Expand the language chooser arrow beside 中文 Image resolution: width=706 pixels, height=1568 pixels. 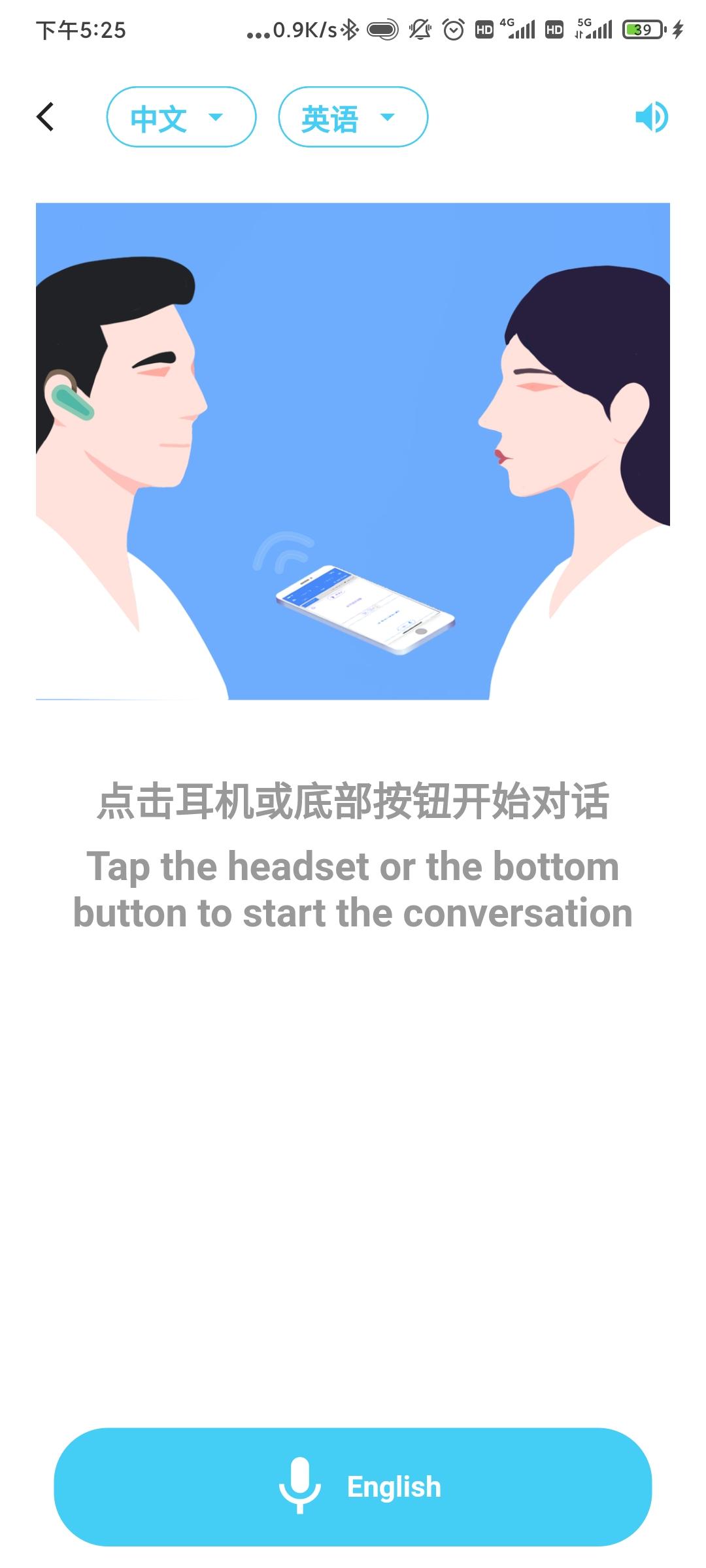(216, 118)
